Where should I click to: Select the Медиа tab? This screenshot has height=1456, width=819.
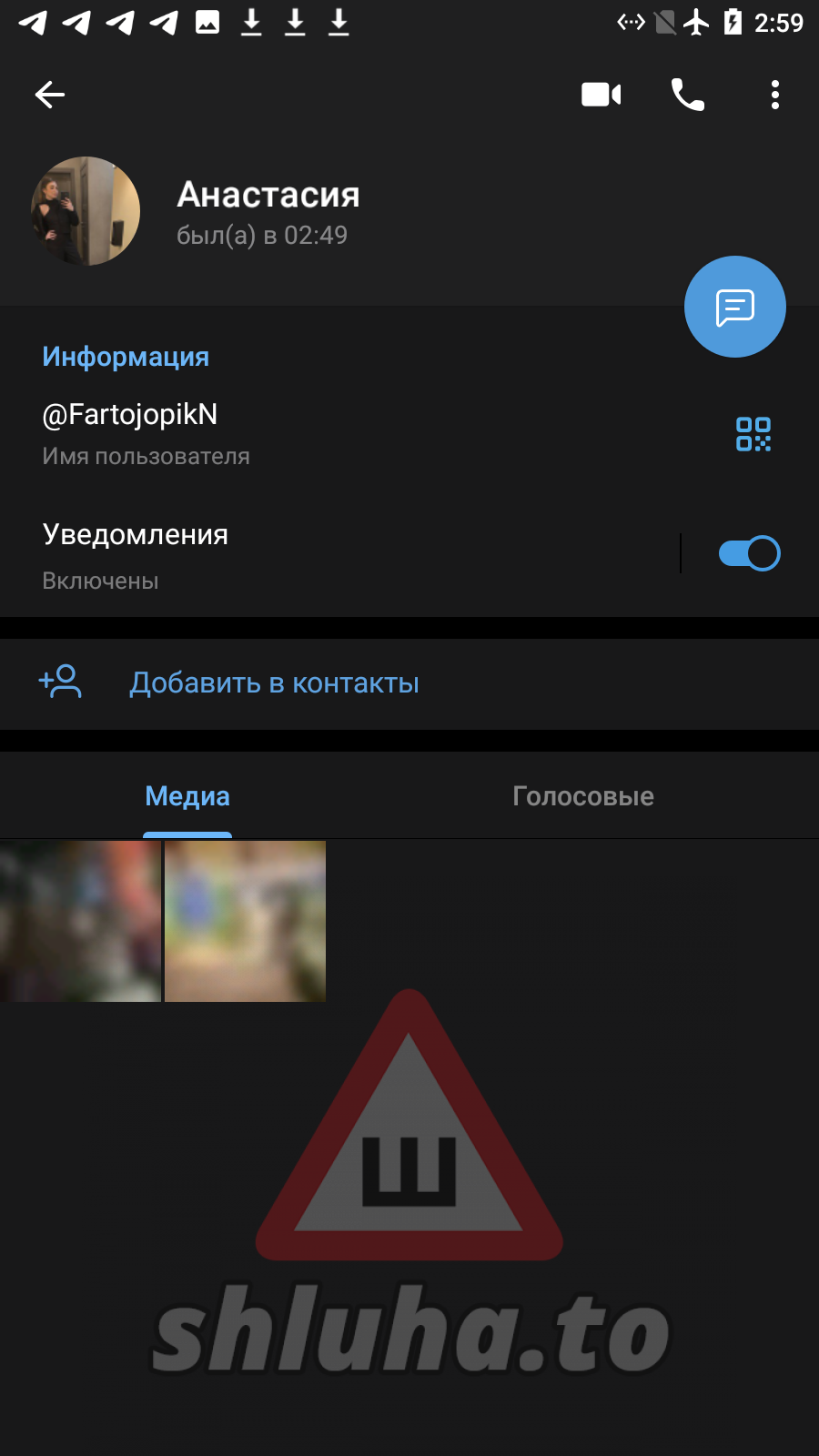tap(187, 796)
